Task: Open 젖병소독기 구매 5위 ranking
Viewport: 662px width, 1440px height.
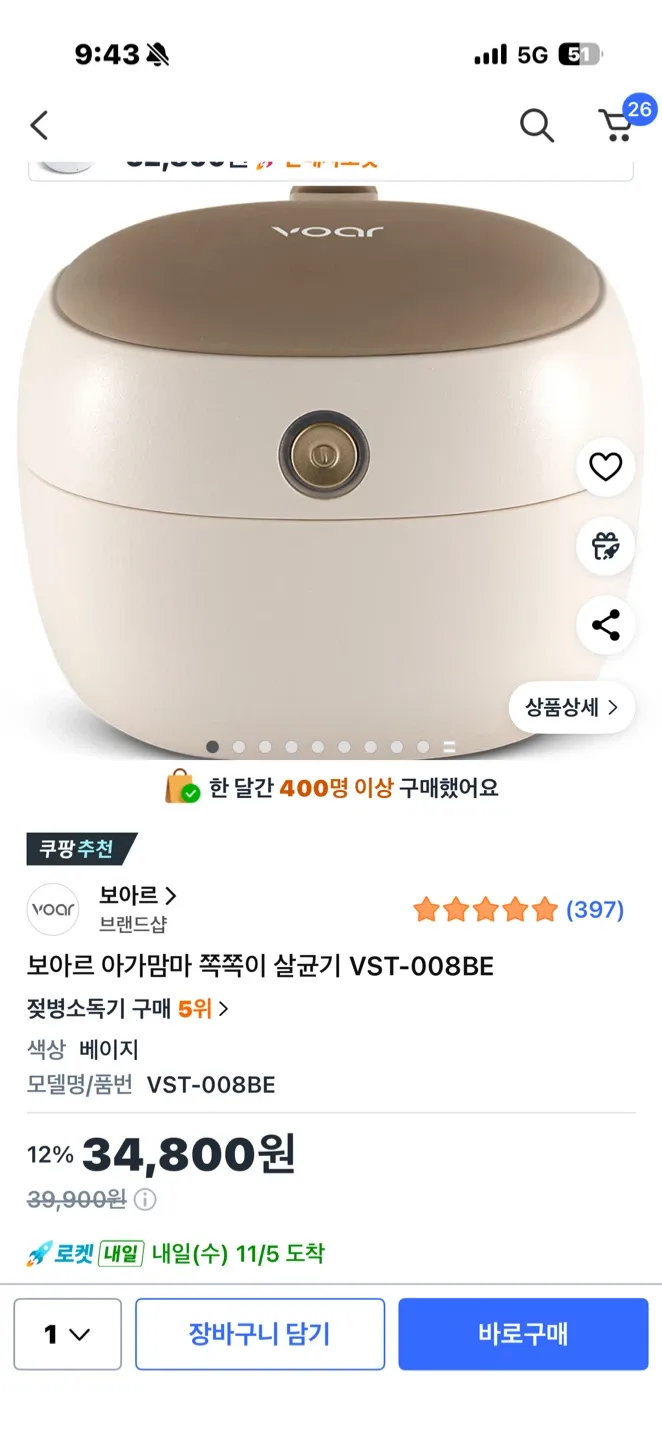Action: point(128,1009)
